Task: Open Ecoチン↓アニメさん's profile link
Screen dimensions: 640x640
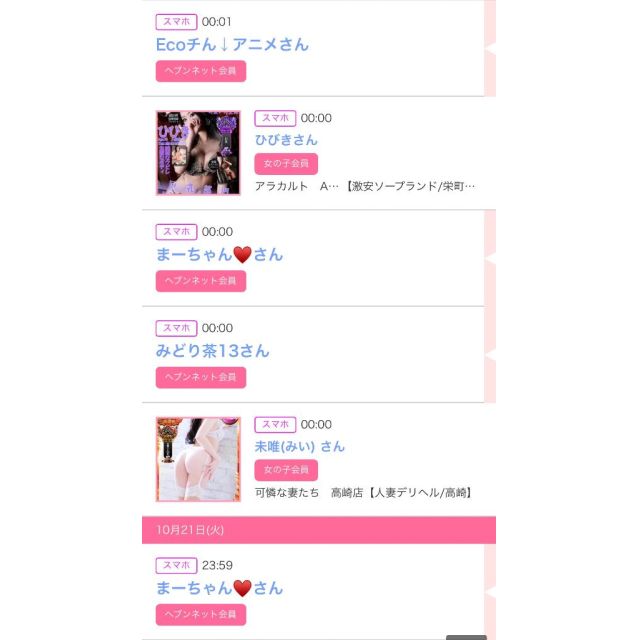Action: (232, 44)
